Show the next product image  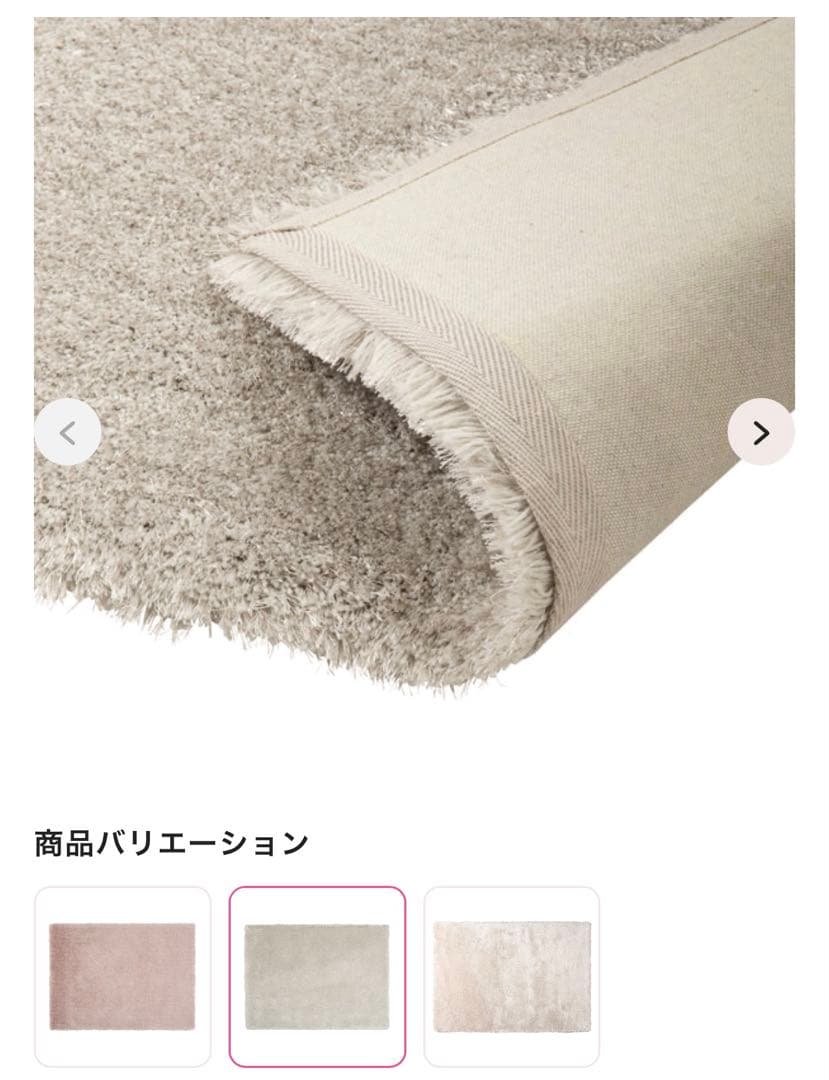760,432
